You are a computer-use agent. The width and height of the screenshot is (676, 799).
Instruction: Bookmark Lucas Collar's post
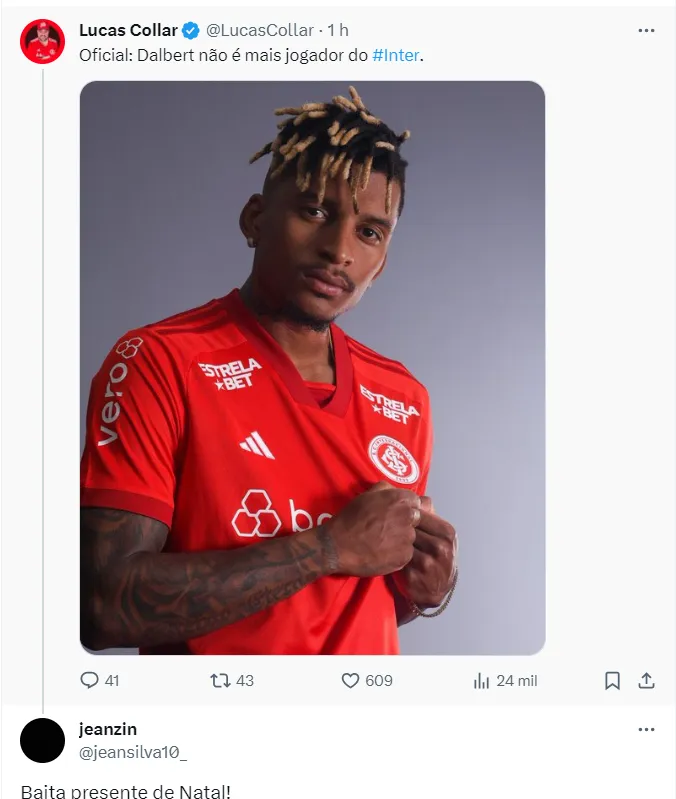coord(612,680)
